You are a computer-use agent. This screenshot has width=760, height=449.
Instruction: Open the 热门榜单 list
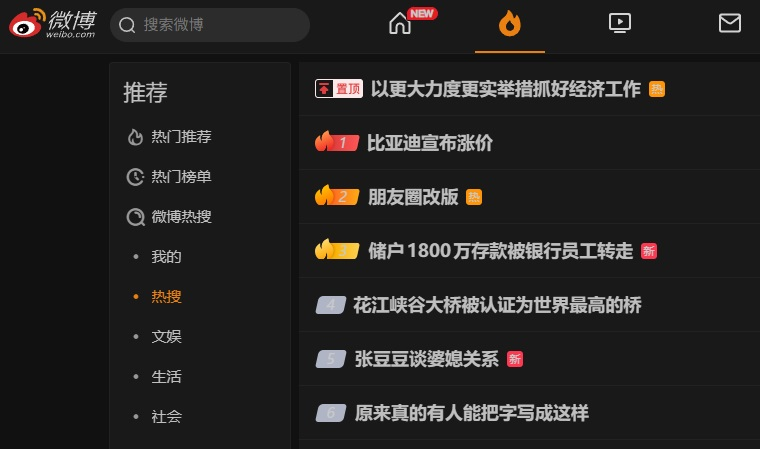pos(181,177)
